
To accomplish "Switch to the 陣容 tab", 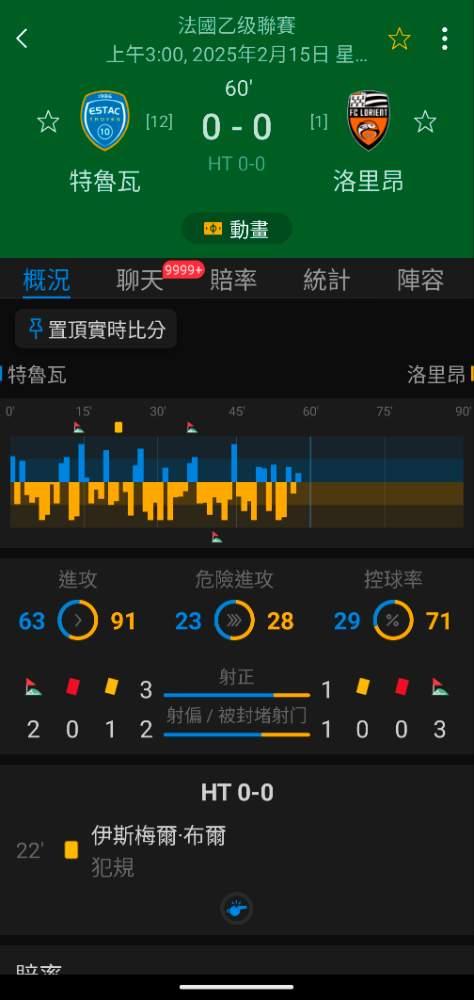I will click(420, 280).
